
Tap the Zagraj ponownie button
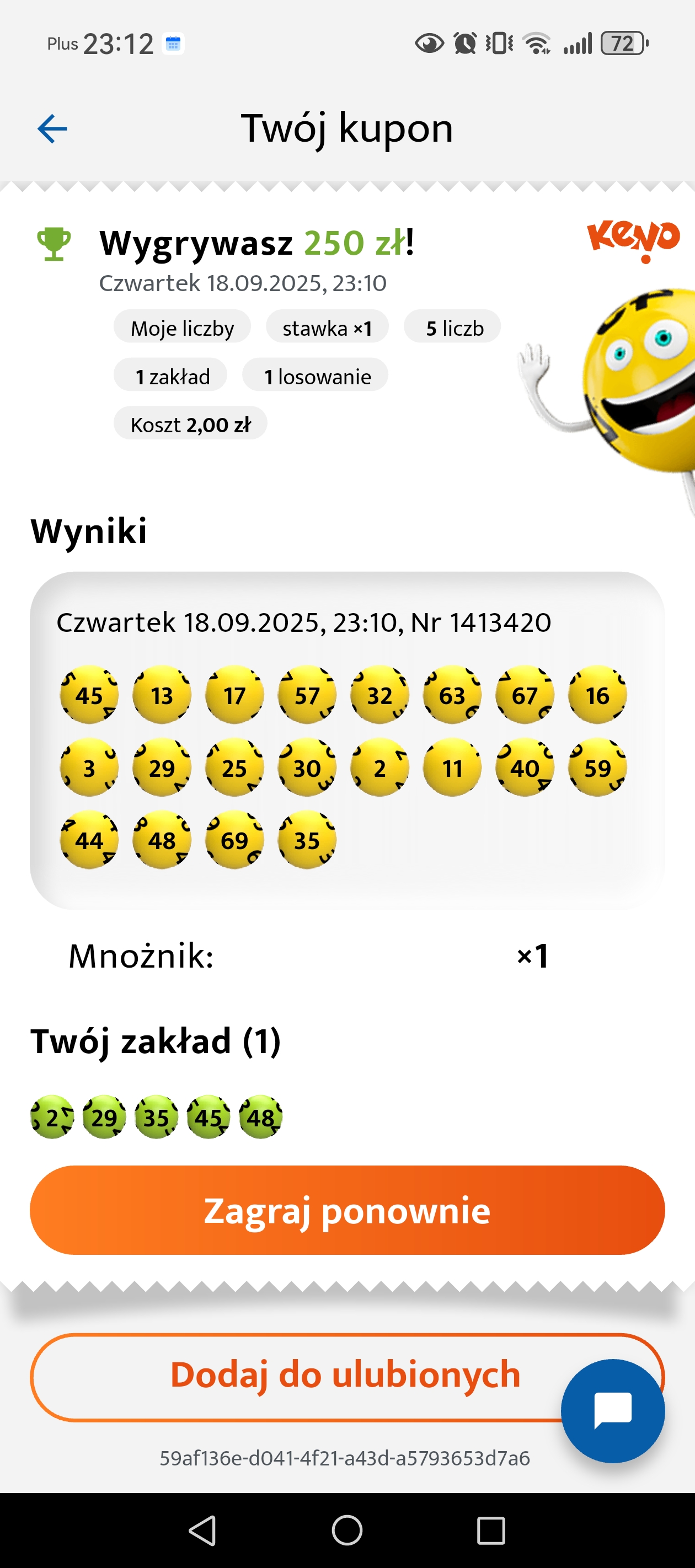pos(347,1210)
